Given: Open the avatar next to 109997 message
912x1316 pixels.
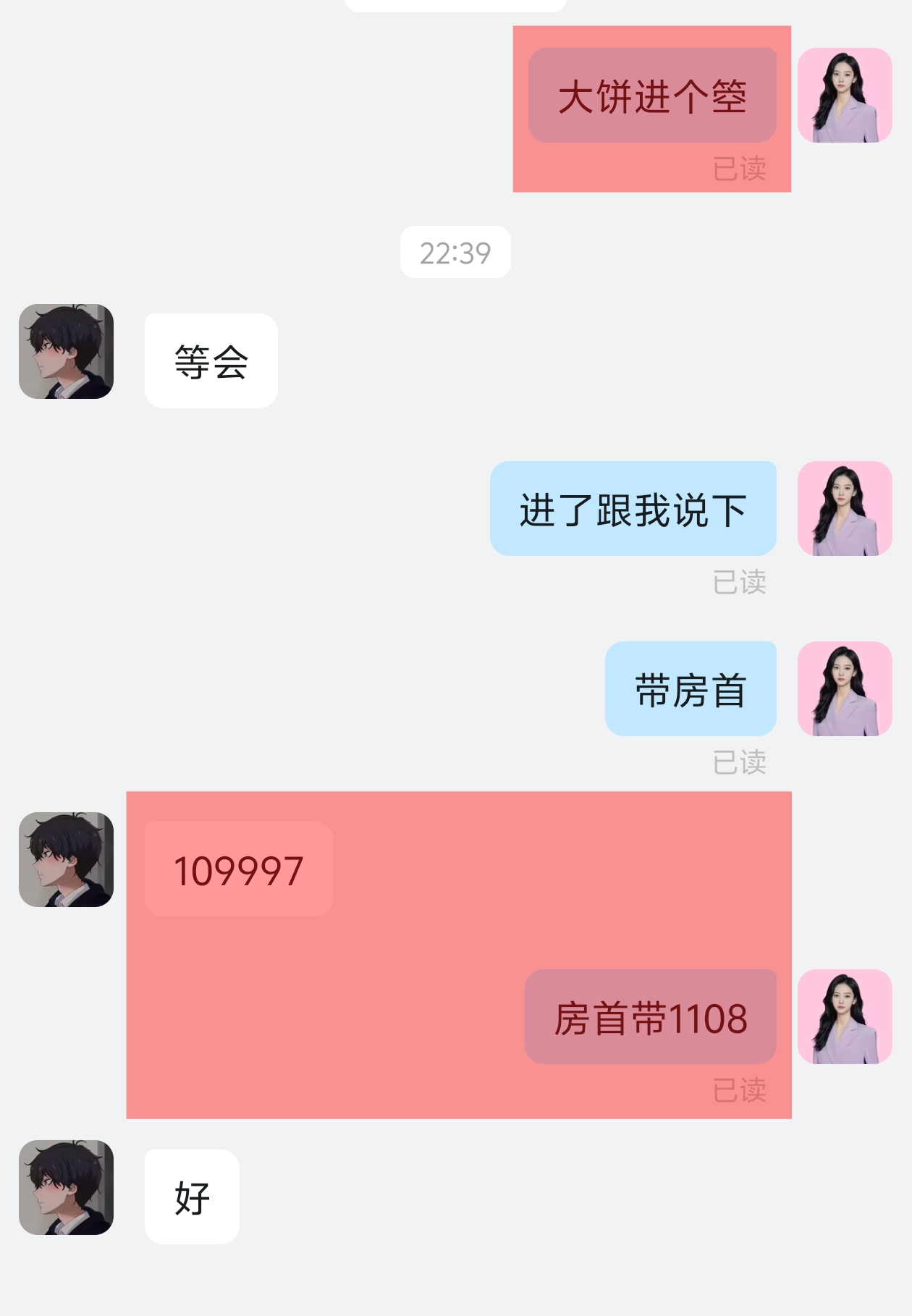Looking at the screenshot, I should [66, 860].
